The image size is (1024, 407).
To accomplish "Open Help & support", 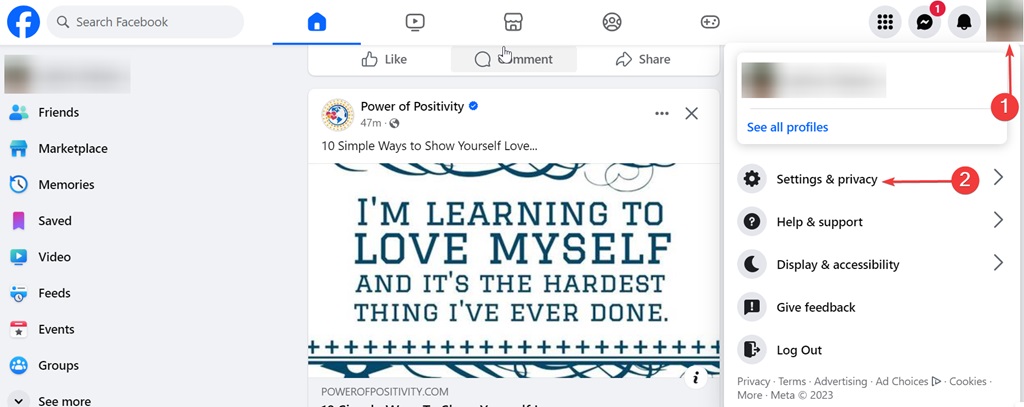I will (x=819, y=222).
